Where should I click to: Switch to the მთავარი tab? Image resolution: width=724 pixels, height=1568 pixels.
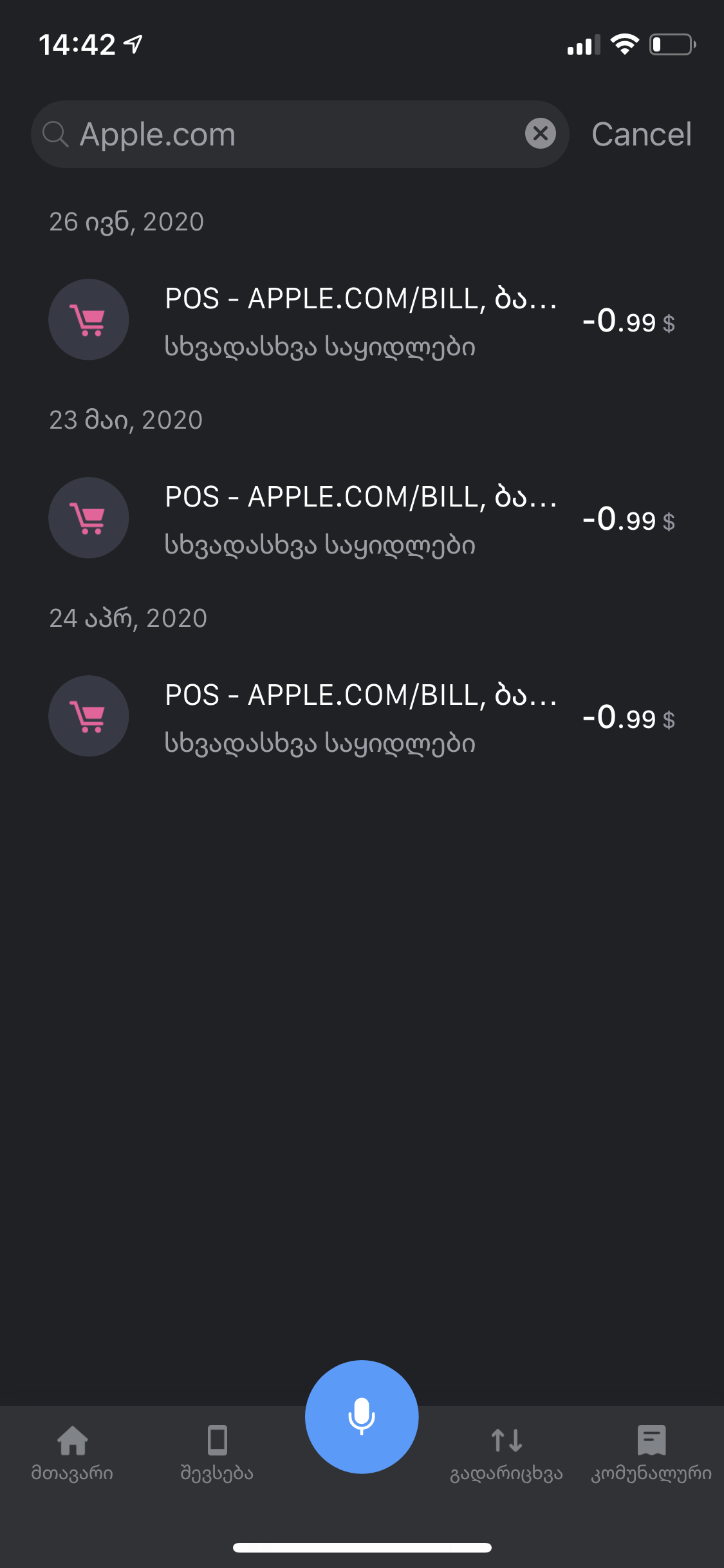(72, 1452)
